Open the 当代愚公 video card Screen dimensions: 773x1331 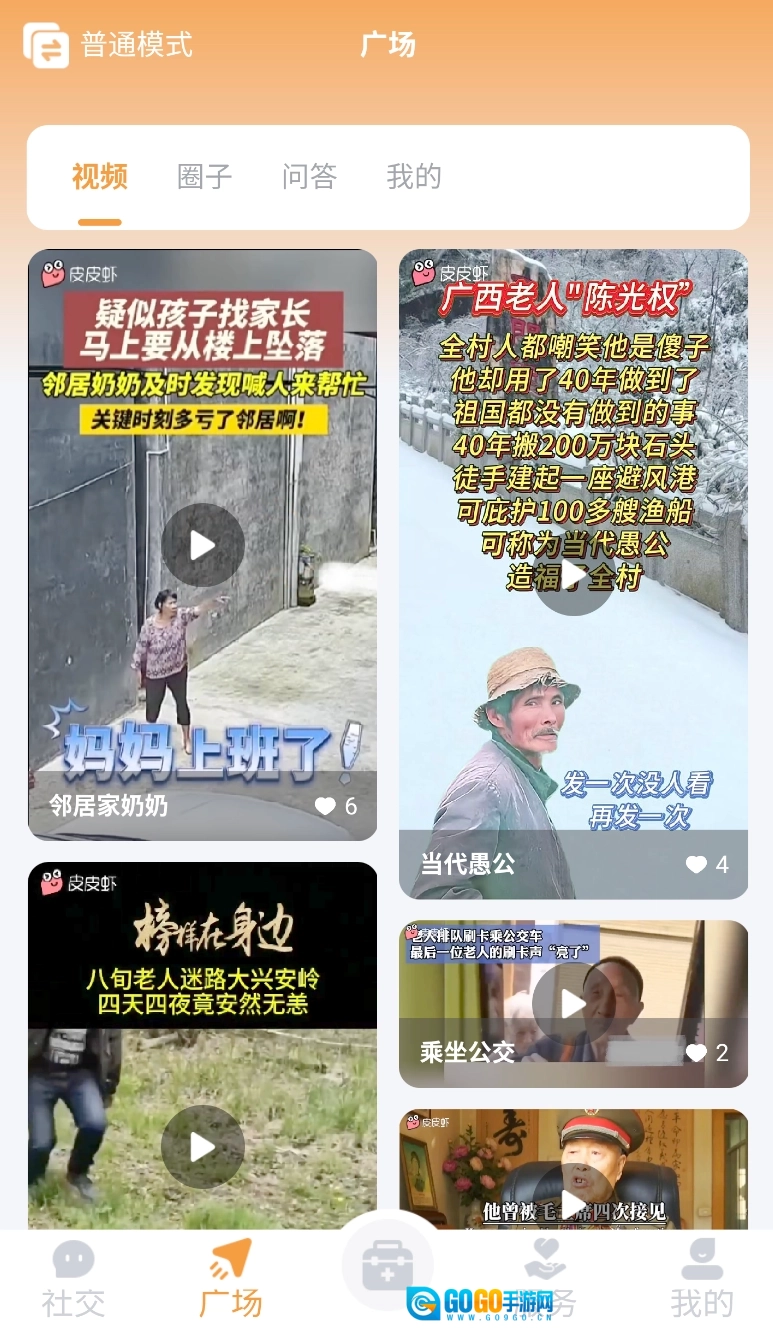573,574
